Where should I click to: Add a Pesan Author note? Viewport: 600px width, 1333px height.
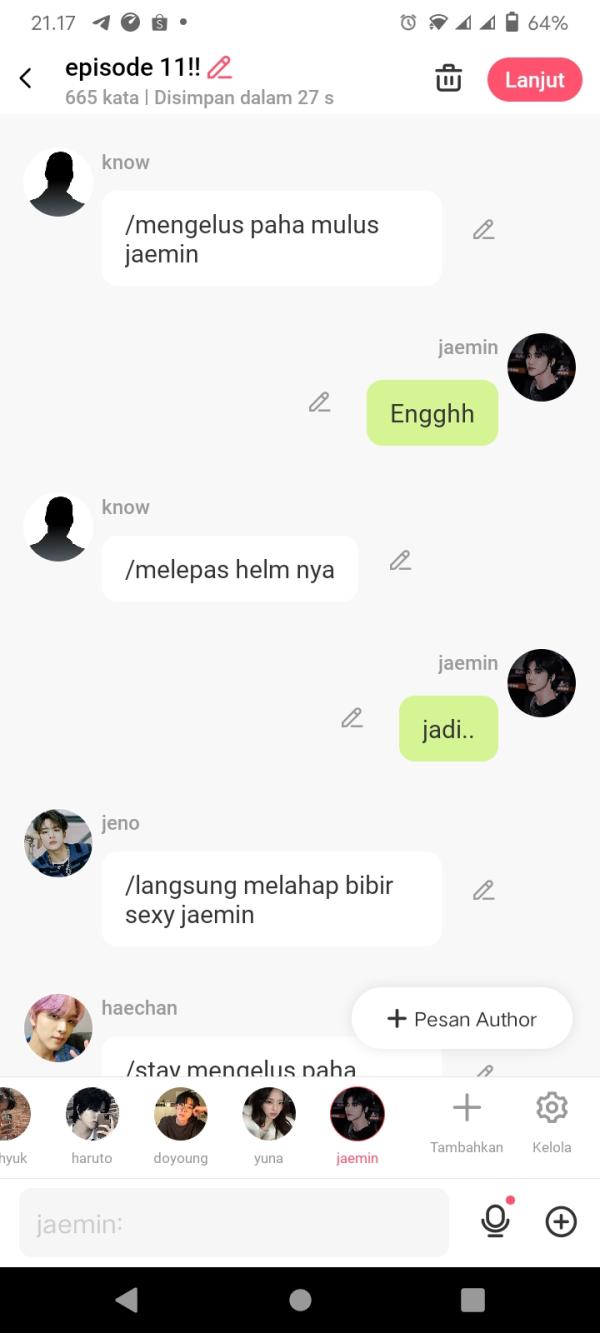coord(462,1019)
